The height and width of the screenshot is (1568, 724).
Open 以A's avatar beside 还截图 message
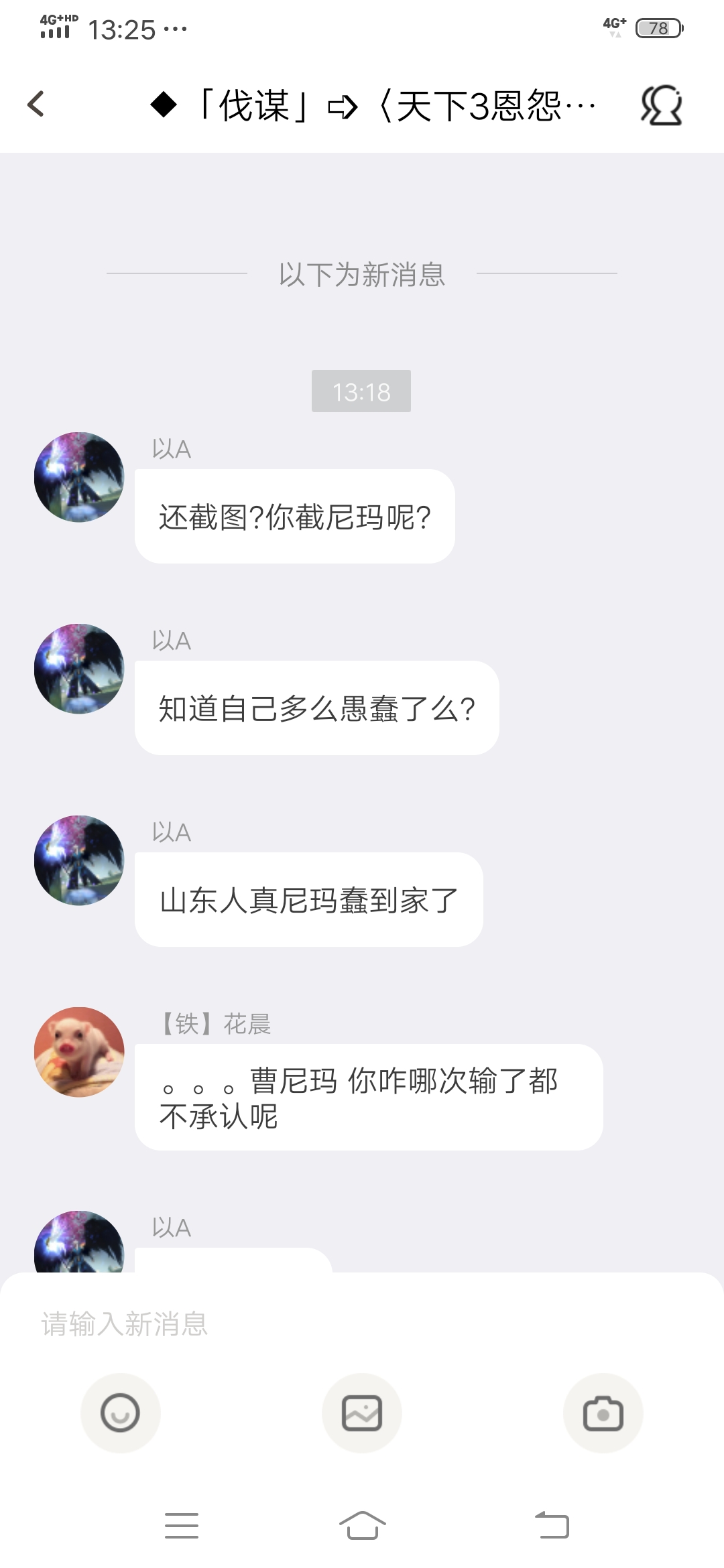click(x=79, y=477)
